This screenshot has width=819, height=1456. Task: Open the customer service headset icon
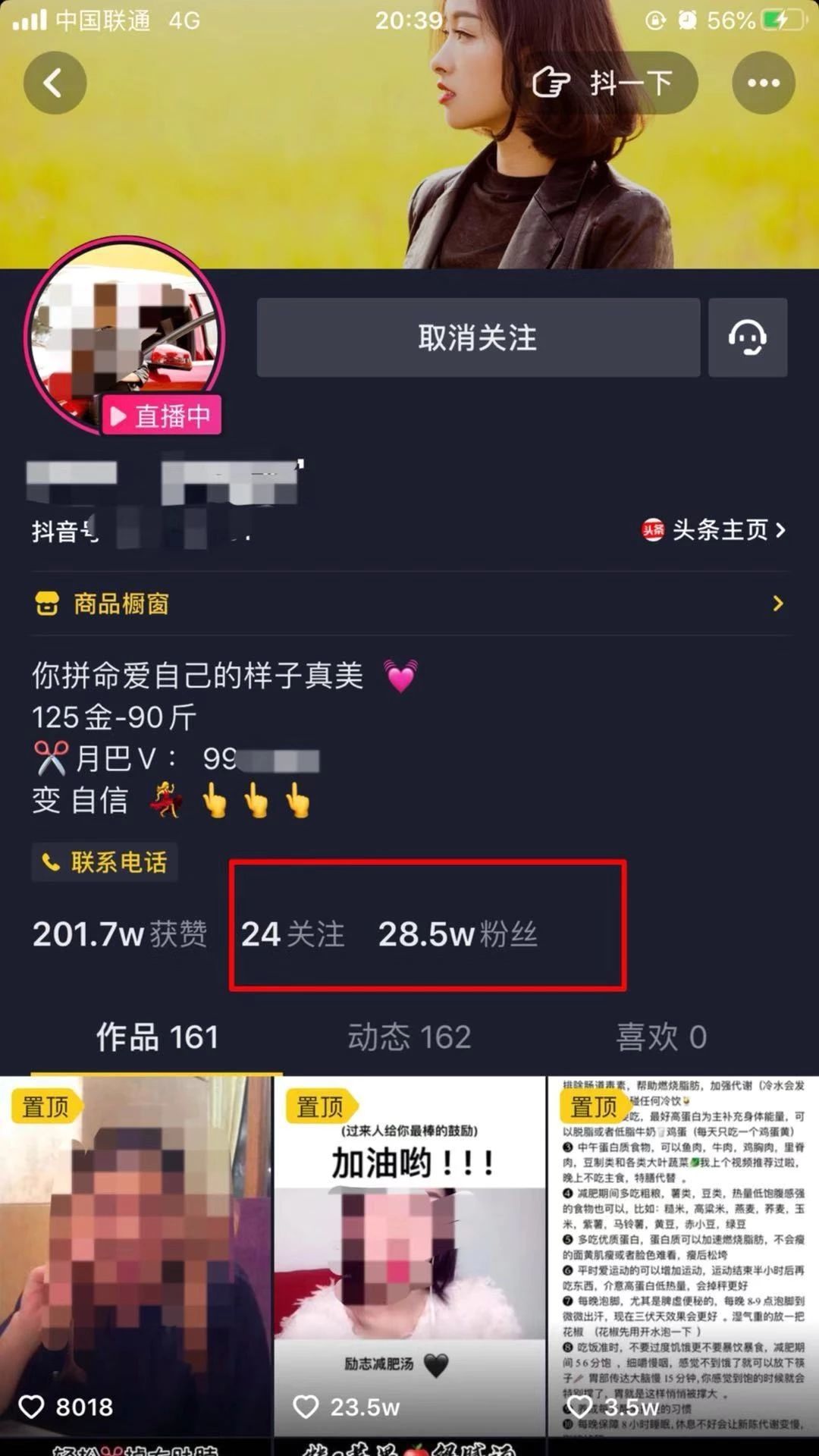747,337
